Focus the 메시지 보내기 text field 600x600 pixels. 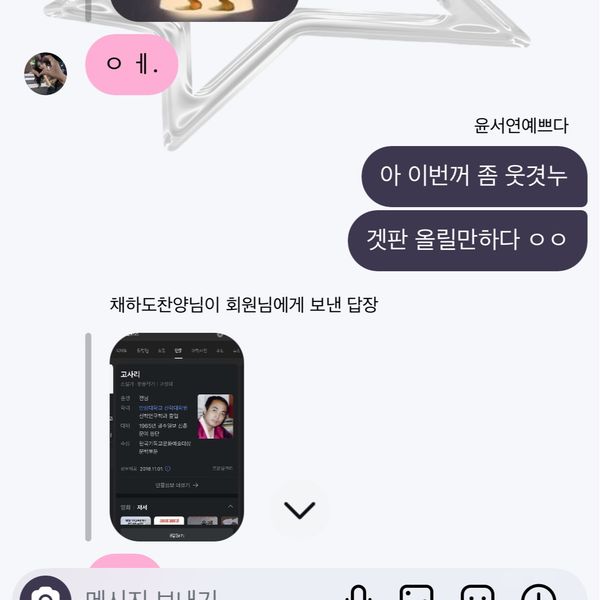[200, 594]
